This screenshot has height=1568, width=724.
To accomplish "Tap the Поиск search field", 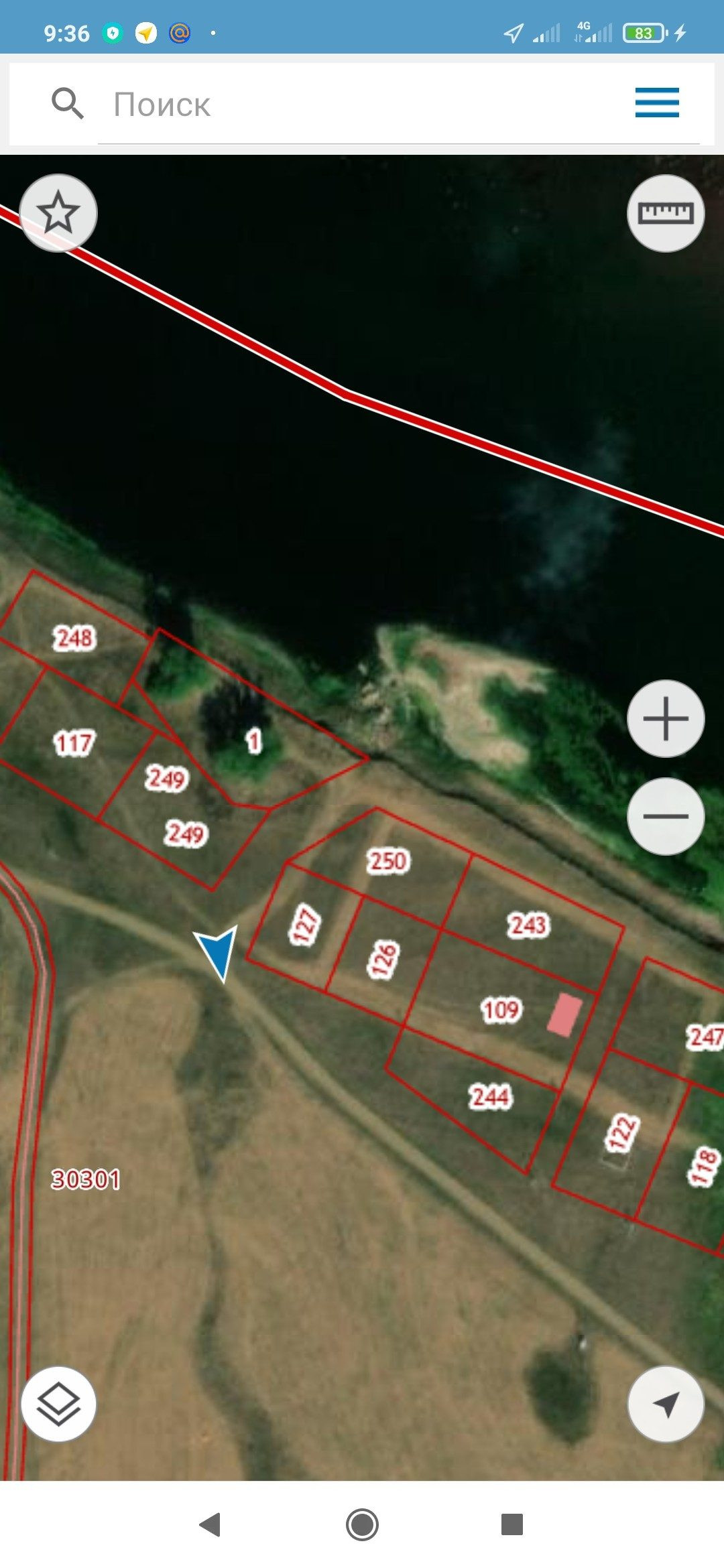I will coord(362,105).
